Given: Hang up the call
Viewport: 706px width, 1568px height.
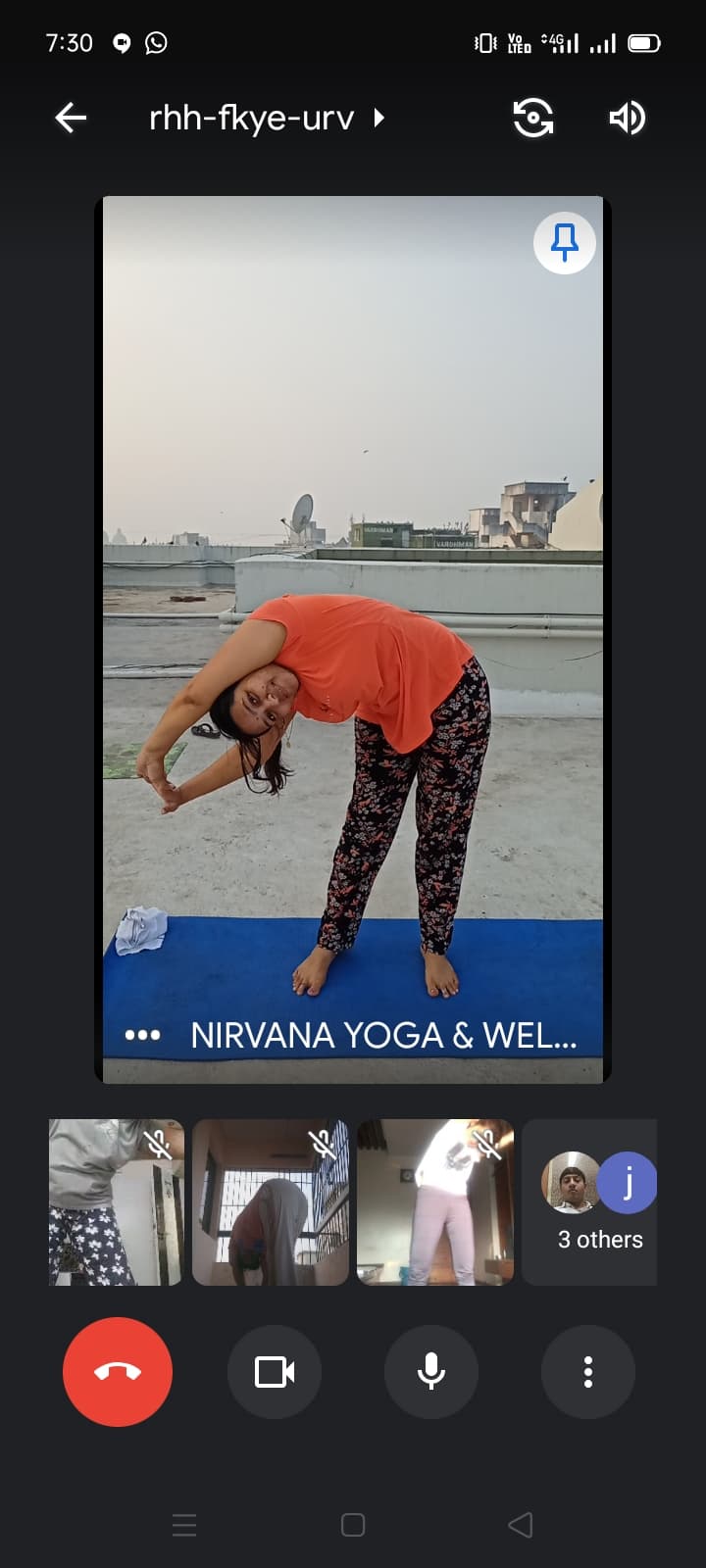Looking at the screenshot, I should 118,1372.
